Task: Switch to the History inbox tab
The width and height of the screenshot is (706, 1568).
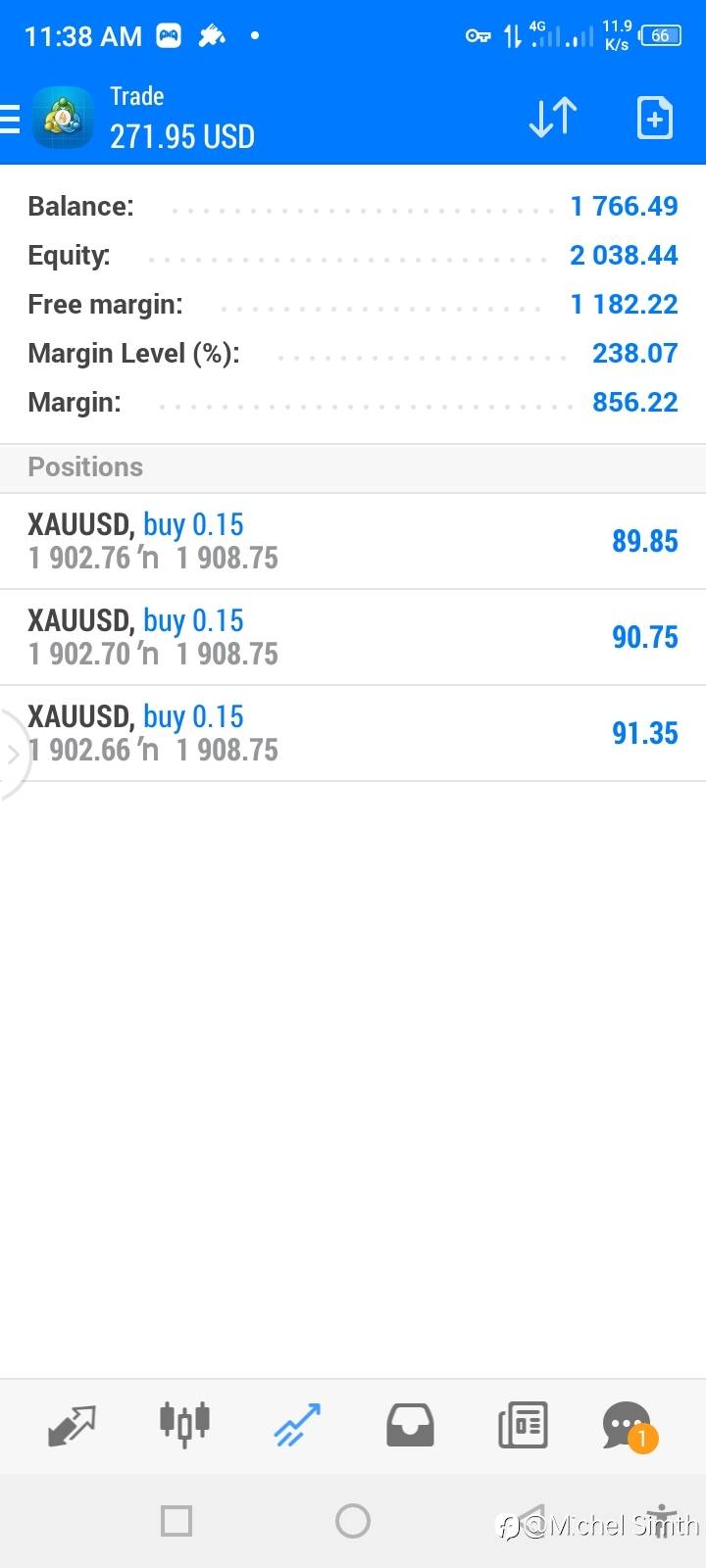Action: click(x=410, y=1425)
